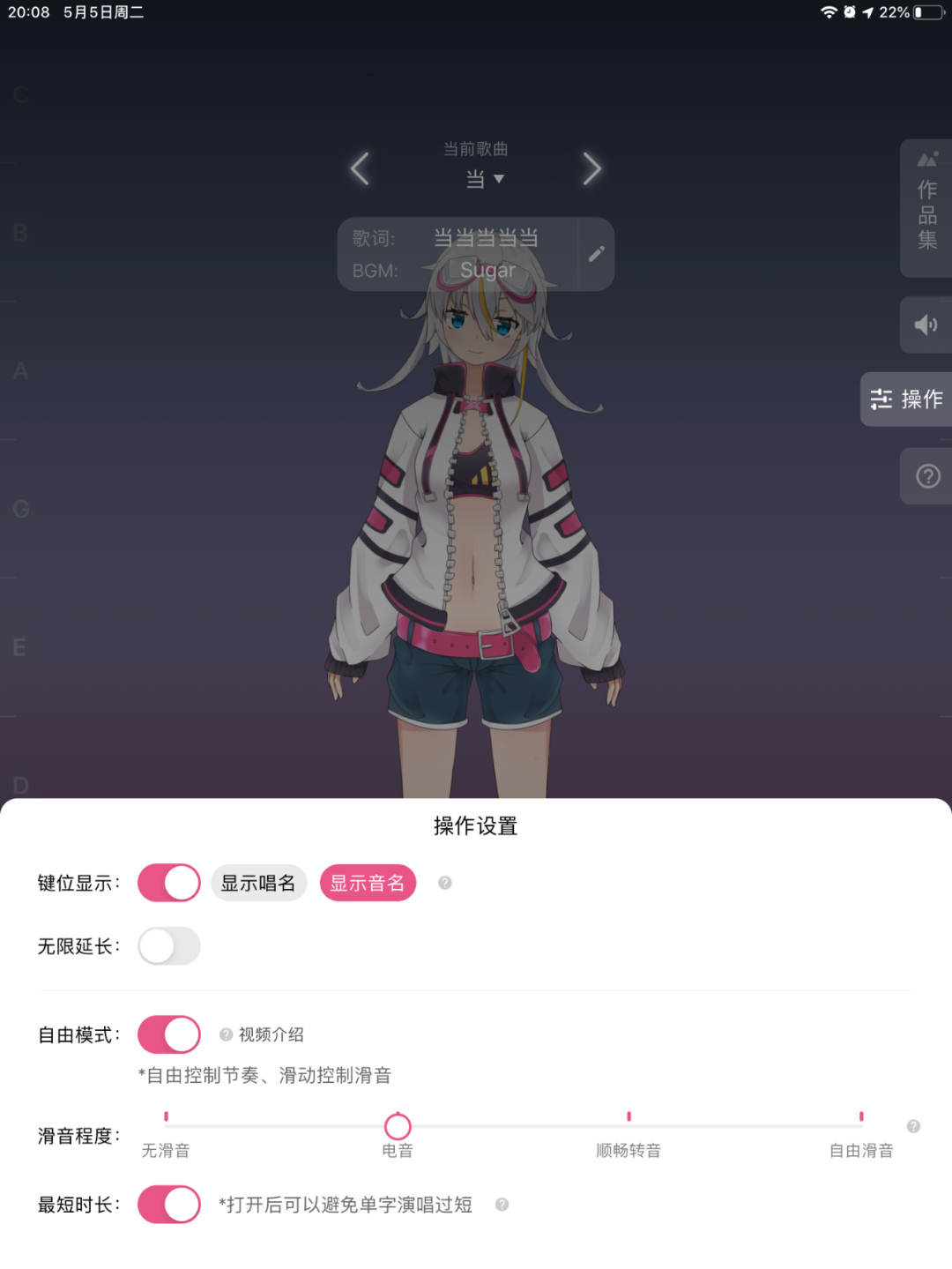Toggle off 键位显示 switch
This screenshot has height=1269, width=952.
pyautogui.click(x=169, y=883)
